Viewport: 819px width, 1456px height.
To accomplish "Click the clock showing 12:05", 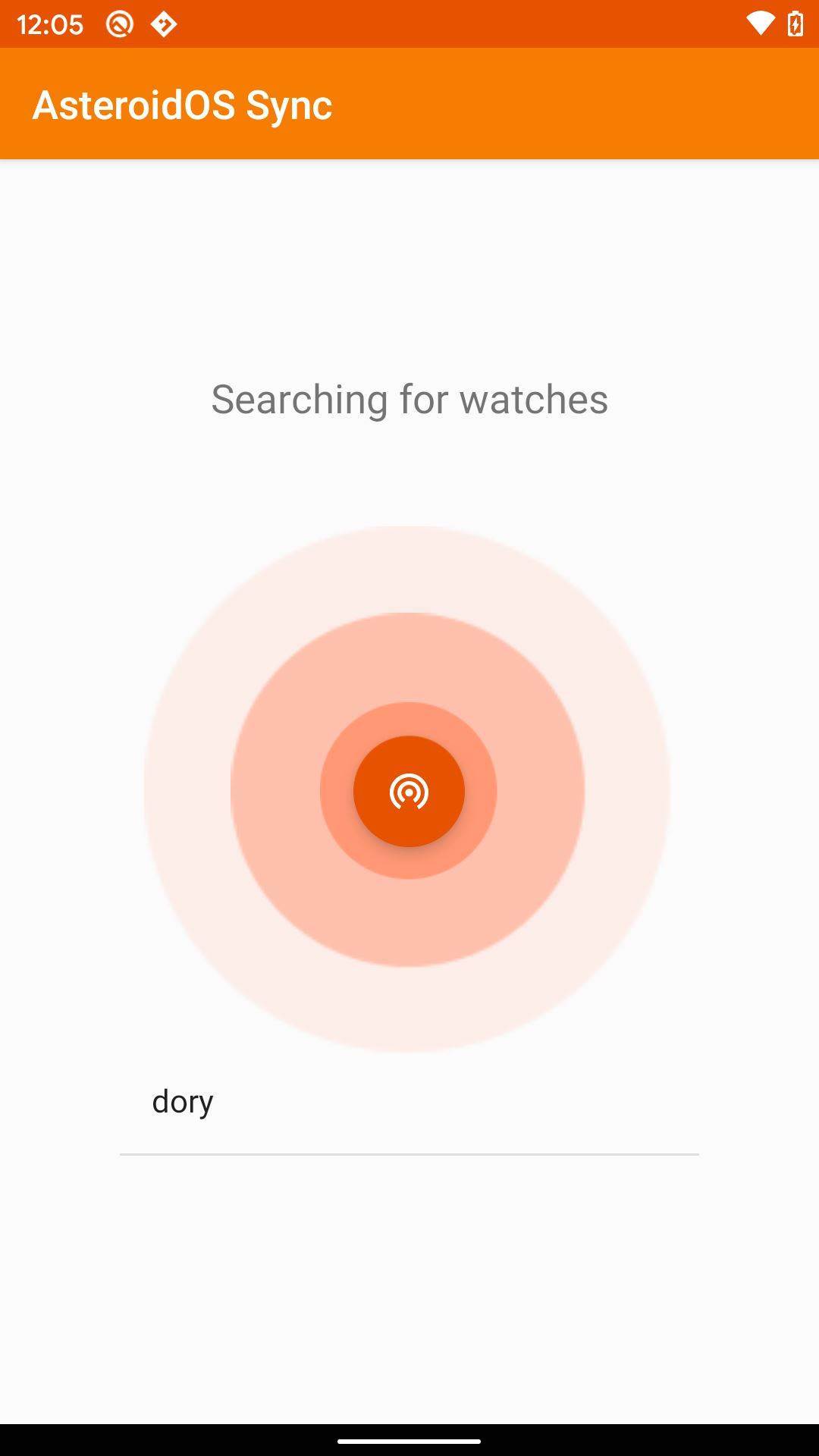I will (x=48, y=24).
